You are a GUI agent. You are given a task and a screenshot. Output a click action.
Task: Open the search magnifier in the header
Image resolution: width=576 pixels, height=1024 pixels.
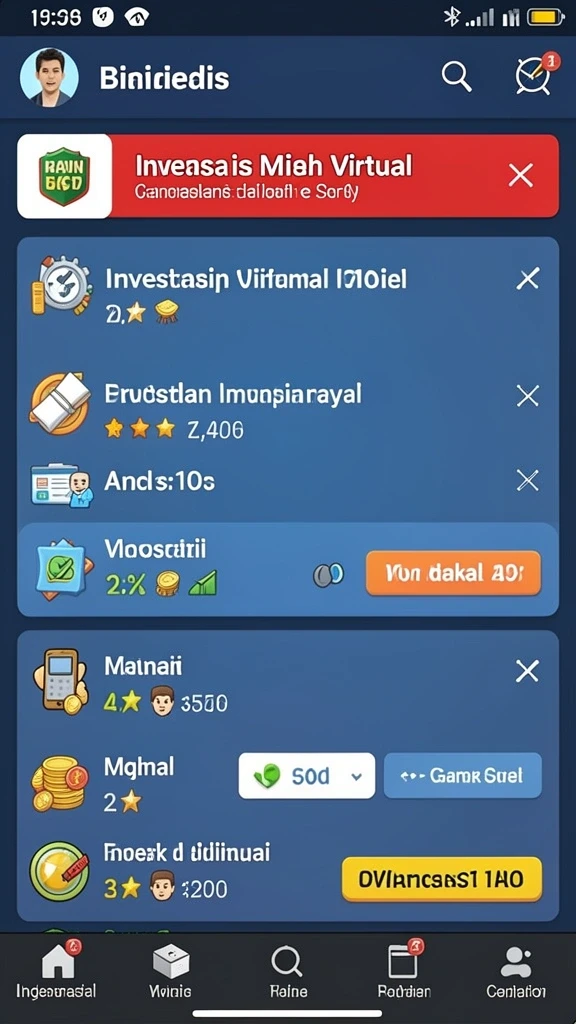[x=456, y=77]
